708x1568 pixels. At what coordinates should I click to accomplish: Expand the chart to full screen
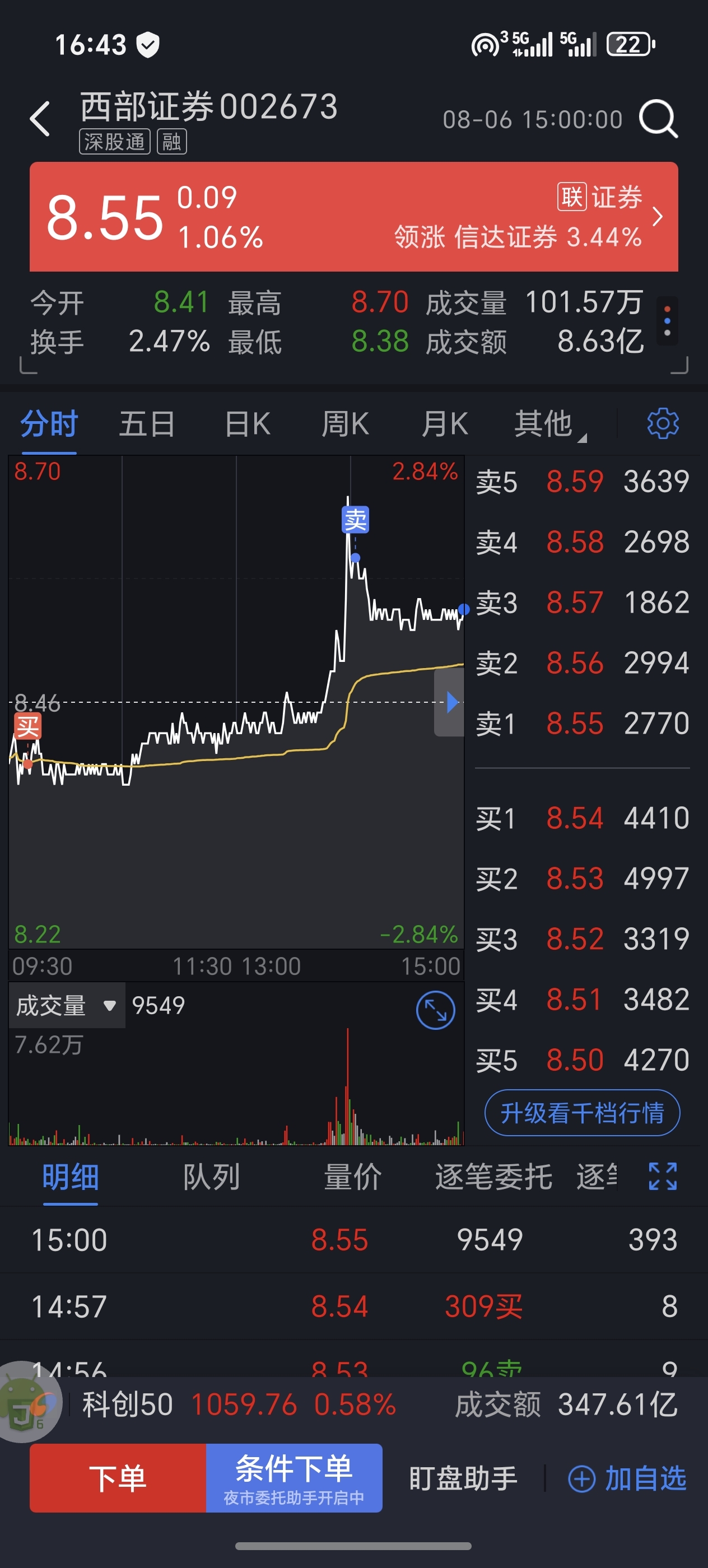point(435,1010)
